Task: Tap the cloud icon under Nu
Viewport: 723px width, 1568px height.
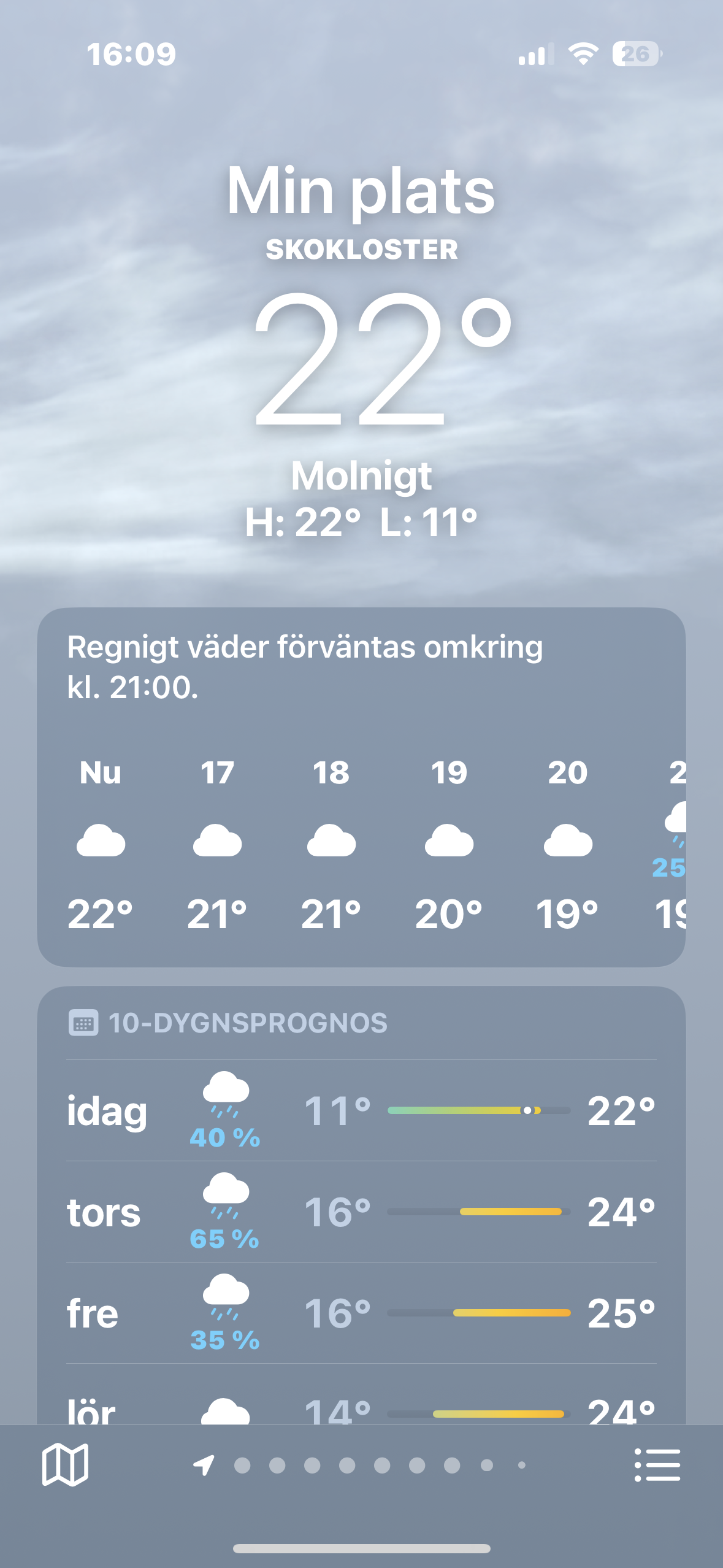Action: [102, 842]
